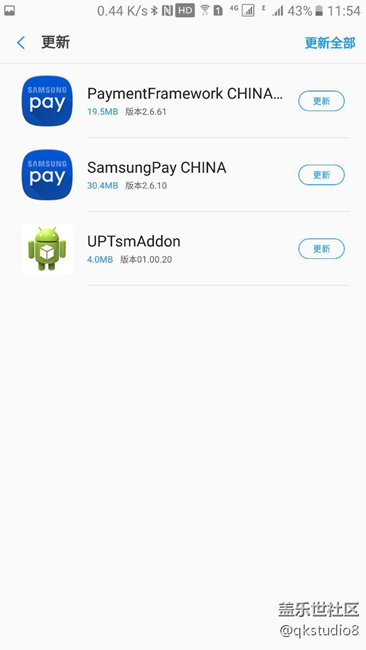Update PaymentFramework CHINA with its 更新 button
The height and width of the screenshot is (650, 366).
(x=321, y=101)
